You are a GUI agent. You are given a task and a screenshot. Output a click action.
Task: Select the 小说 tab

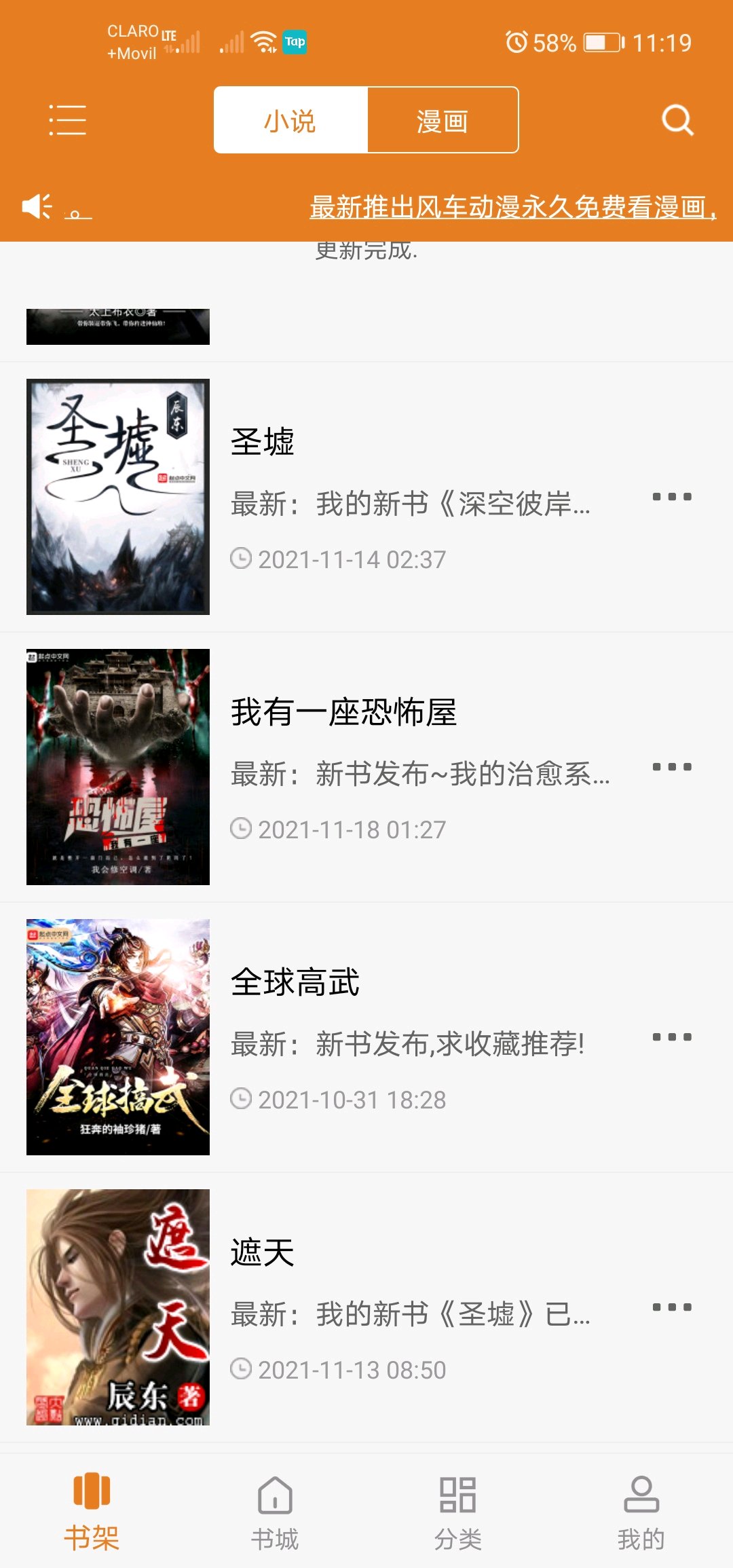click(290, 120)
